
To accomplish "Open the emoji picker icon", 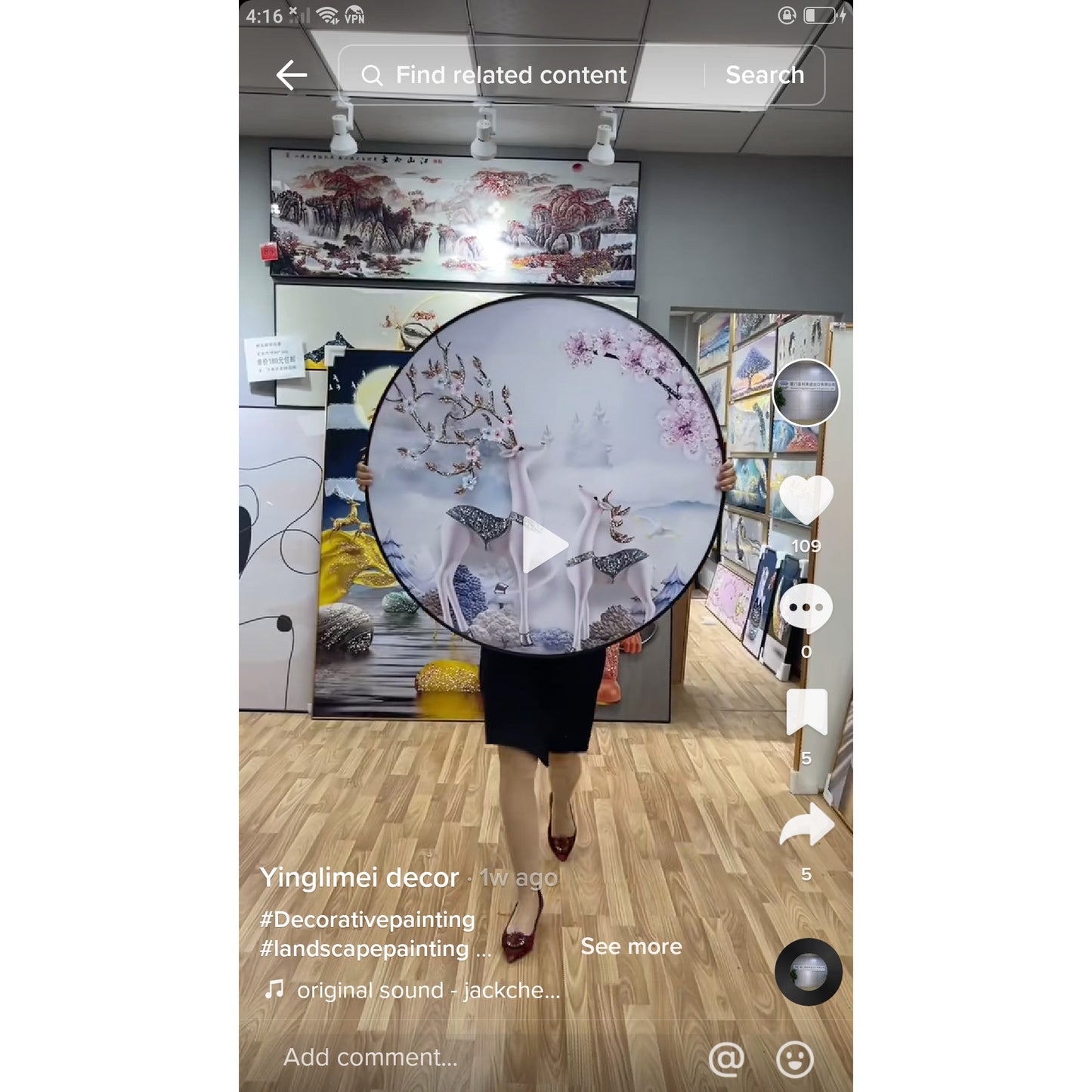I will click(x=795, y=1059).
